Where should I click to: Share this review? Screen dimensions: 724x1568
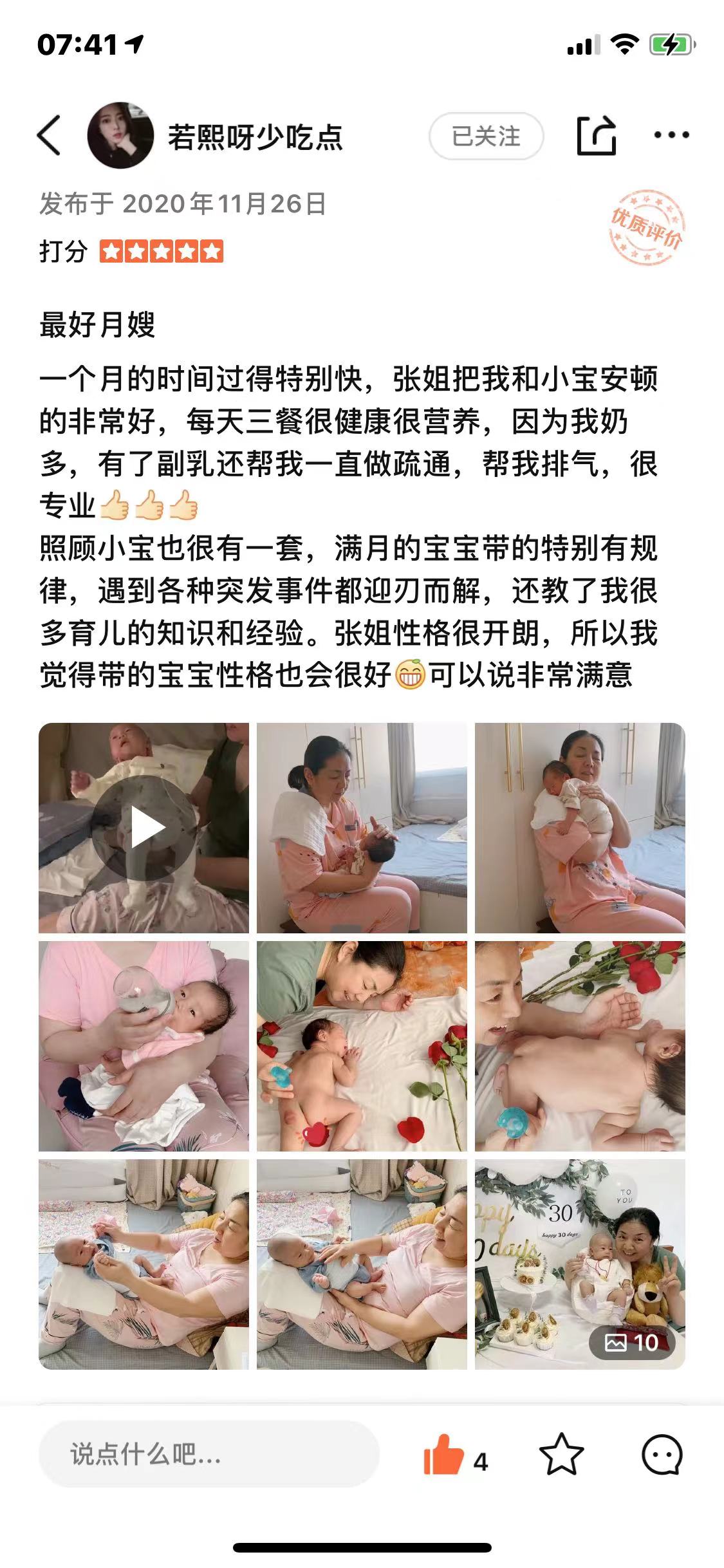596,135
